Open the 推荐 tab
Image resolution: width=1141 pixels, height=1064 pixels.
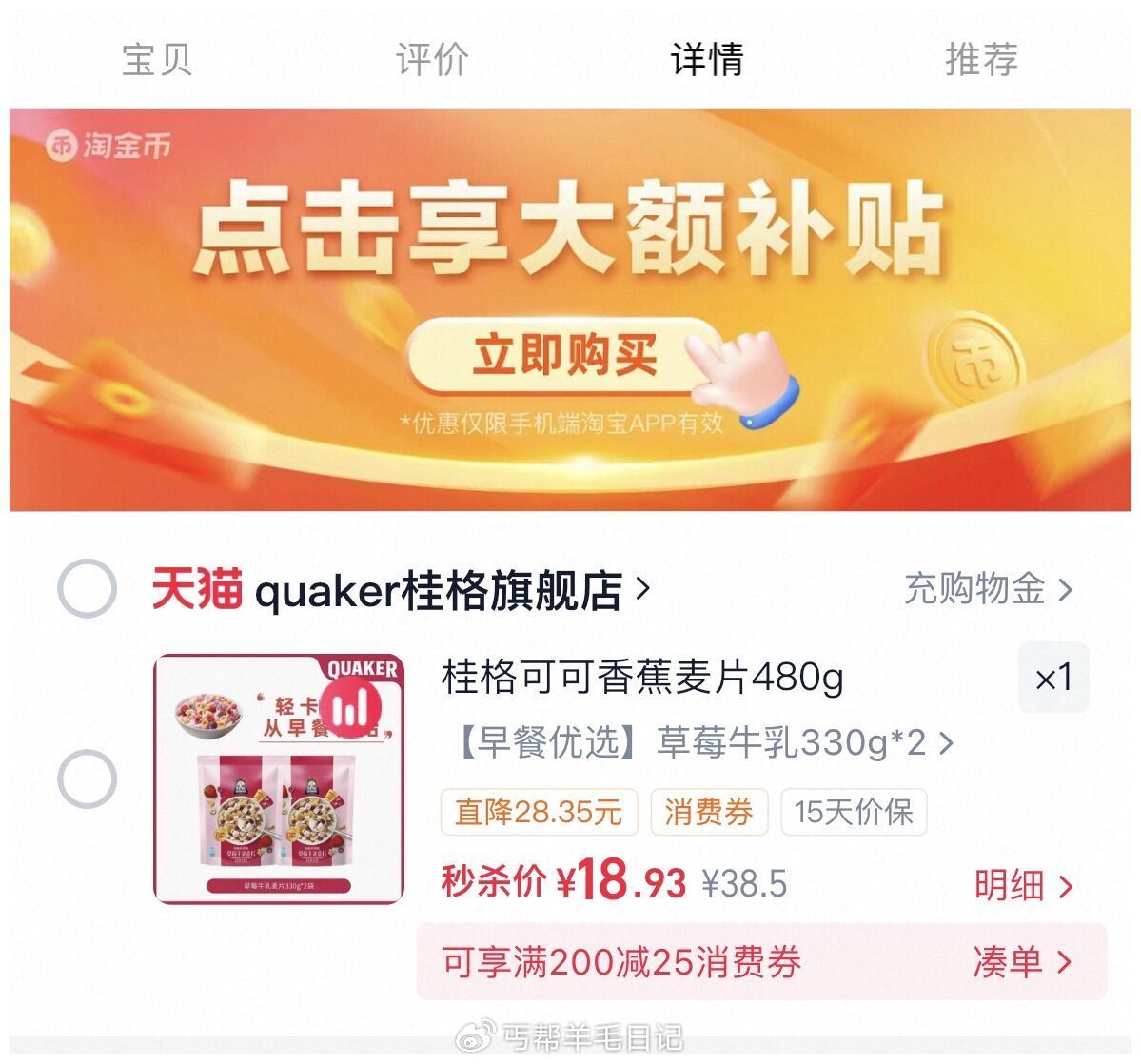click(981, 59)
